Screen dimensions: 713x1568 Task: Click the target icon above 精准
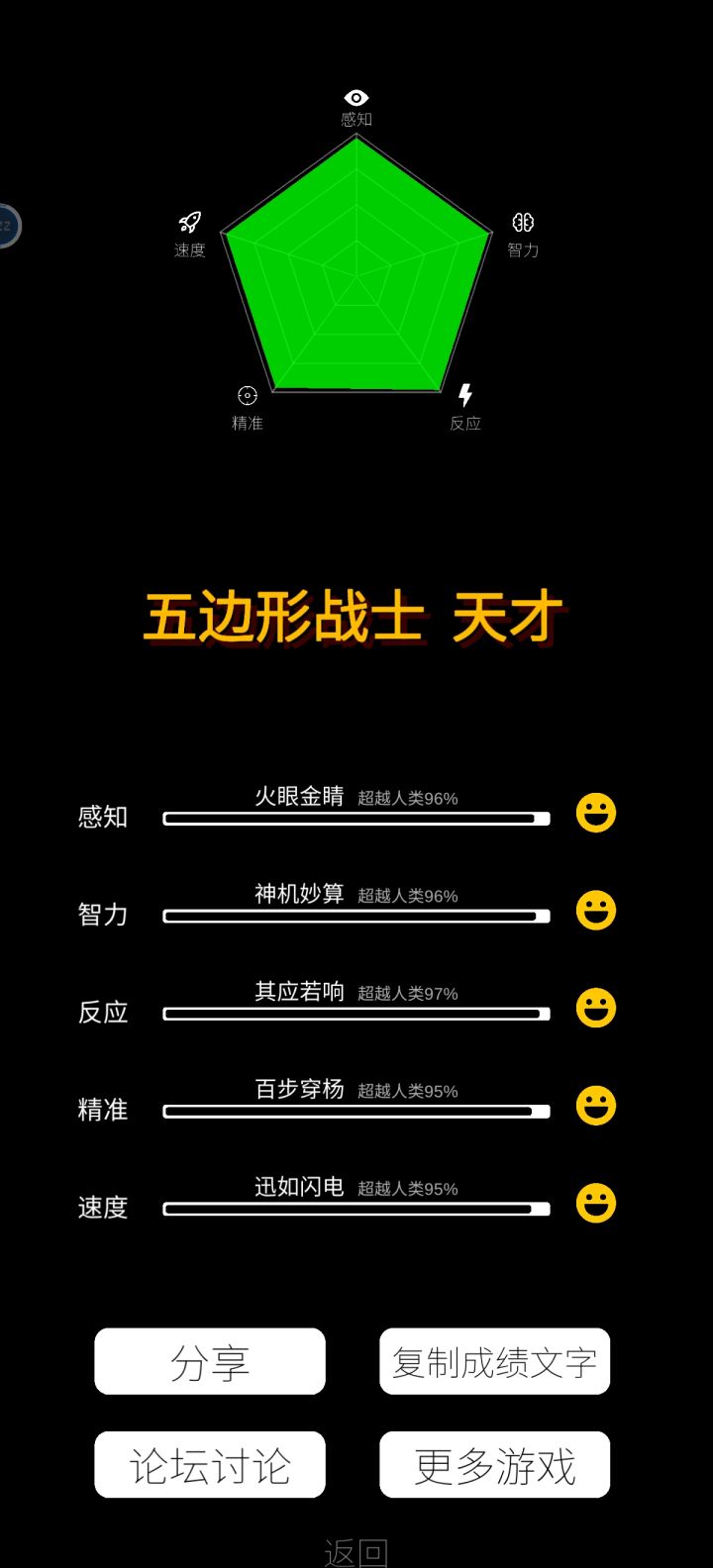[x=247, y=394]
